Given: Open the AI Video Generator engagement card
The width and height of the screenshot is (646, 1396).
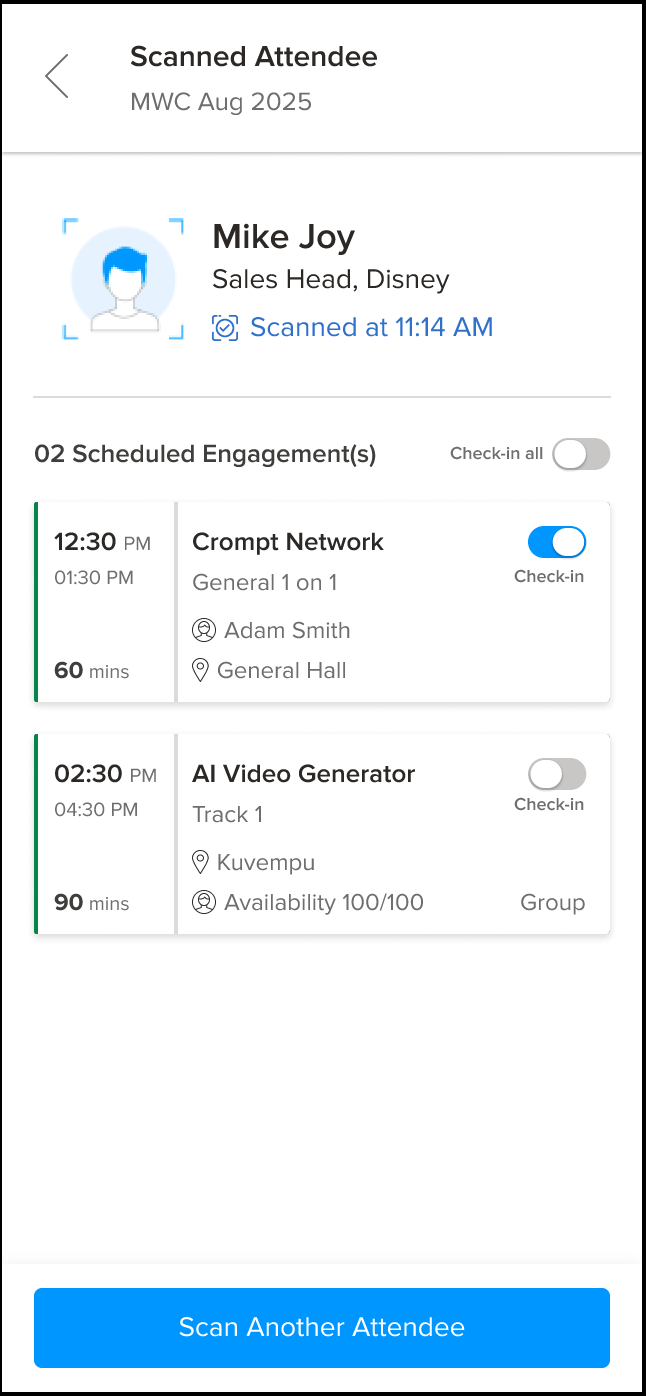Looking at the screenshot, I should [322, 834].
